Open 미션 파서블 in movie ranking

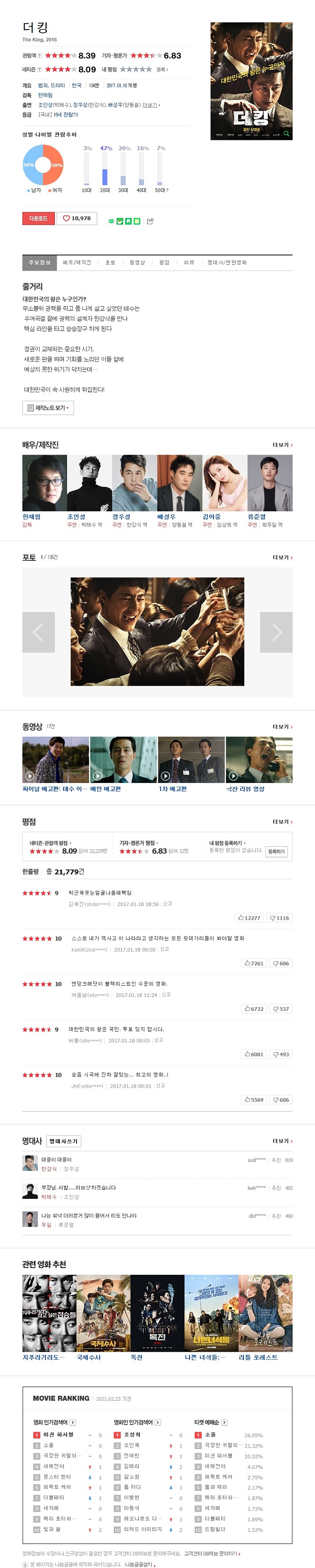pyautogui.click(x=58, y=1435)
